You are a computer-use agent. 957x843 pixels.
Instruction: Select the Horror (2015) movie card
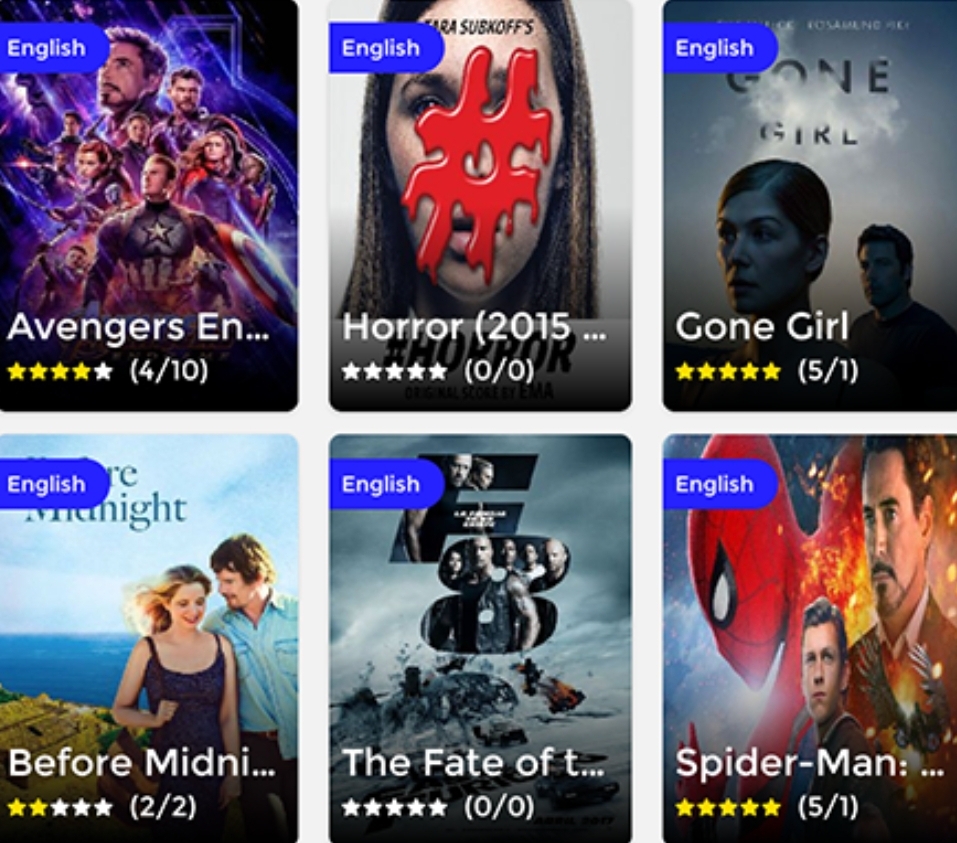point(480,205)
